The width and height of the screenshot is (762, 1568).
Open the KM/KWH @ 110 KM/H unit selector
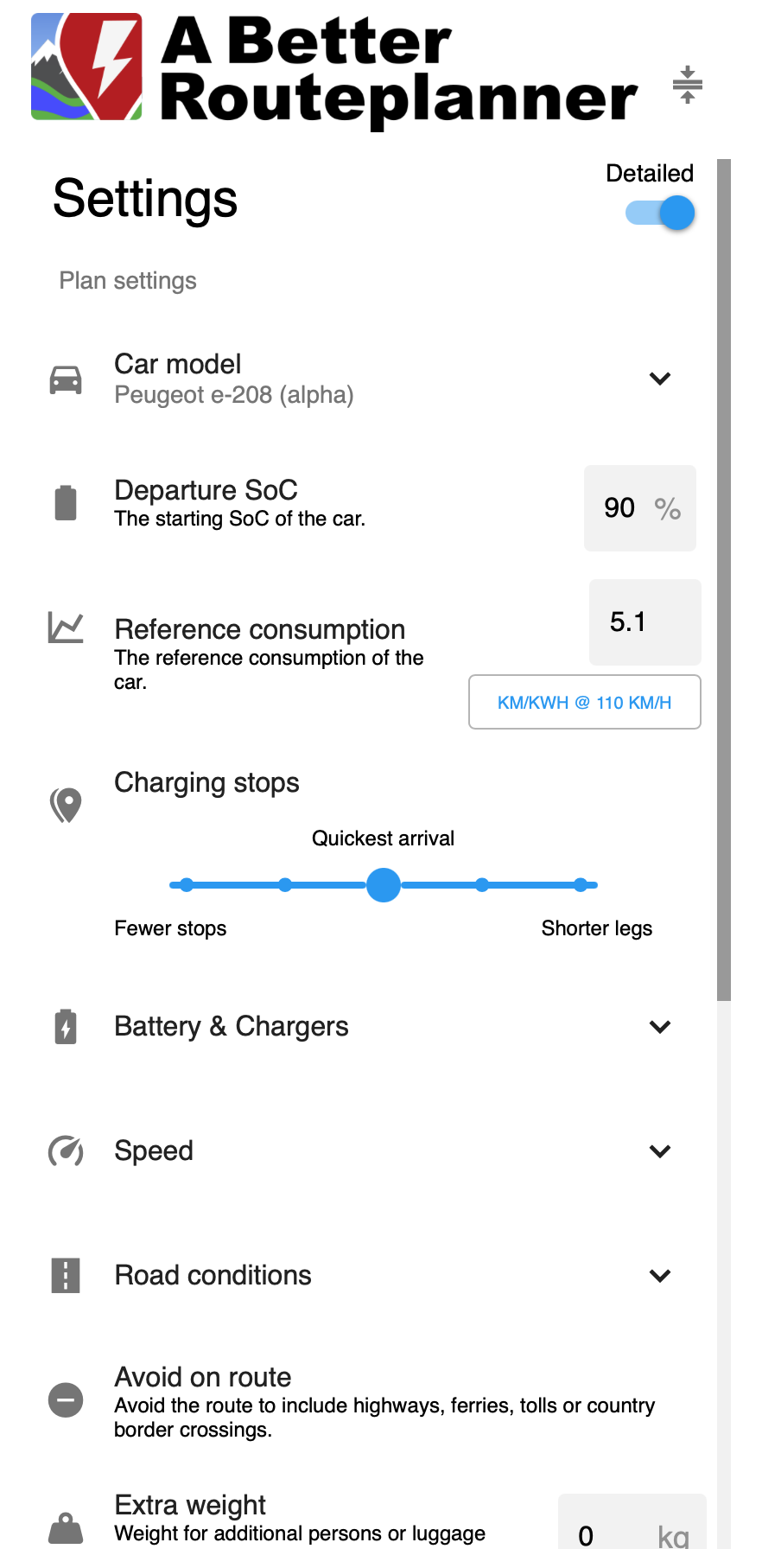pos(584,702)
